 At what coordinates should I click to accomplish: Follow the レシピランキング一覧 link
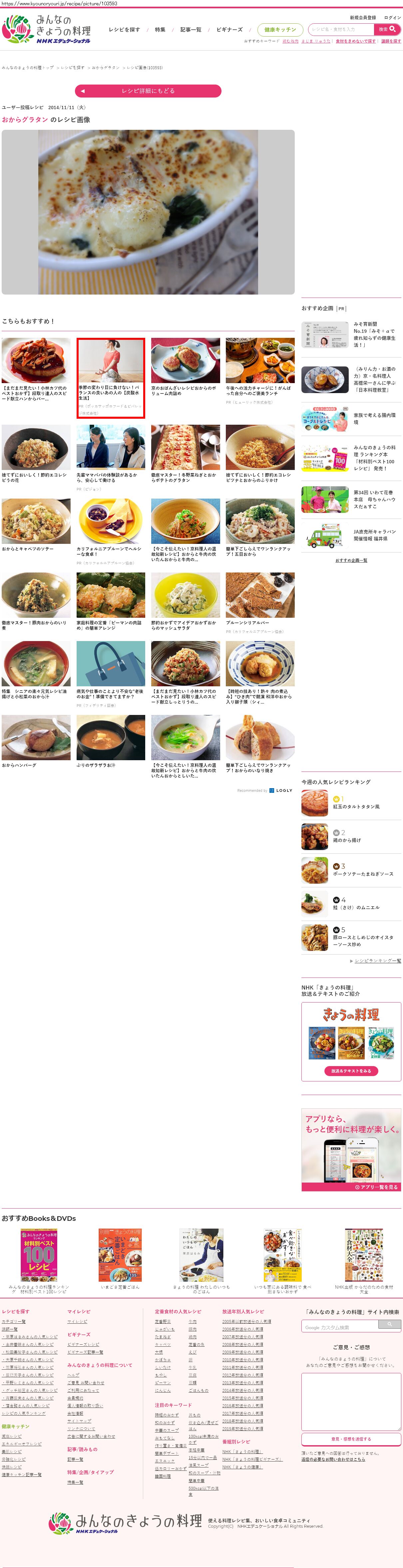point(377,961)
